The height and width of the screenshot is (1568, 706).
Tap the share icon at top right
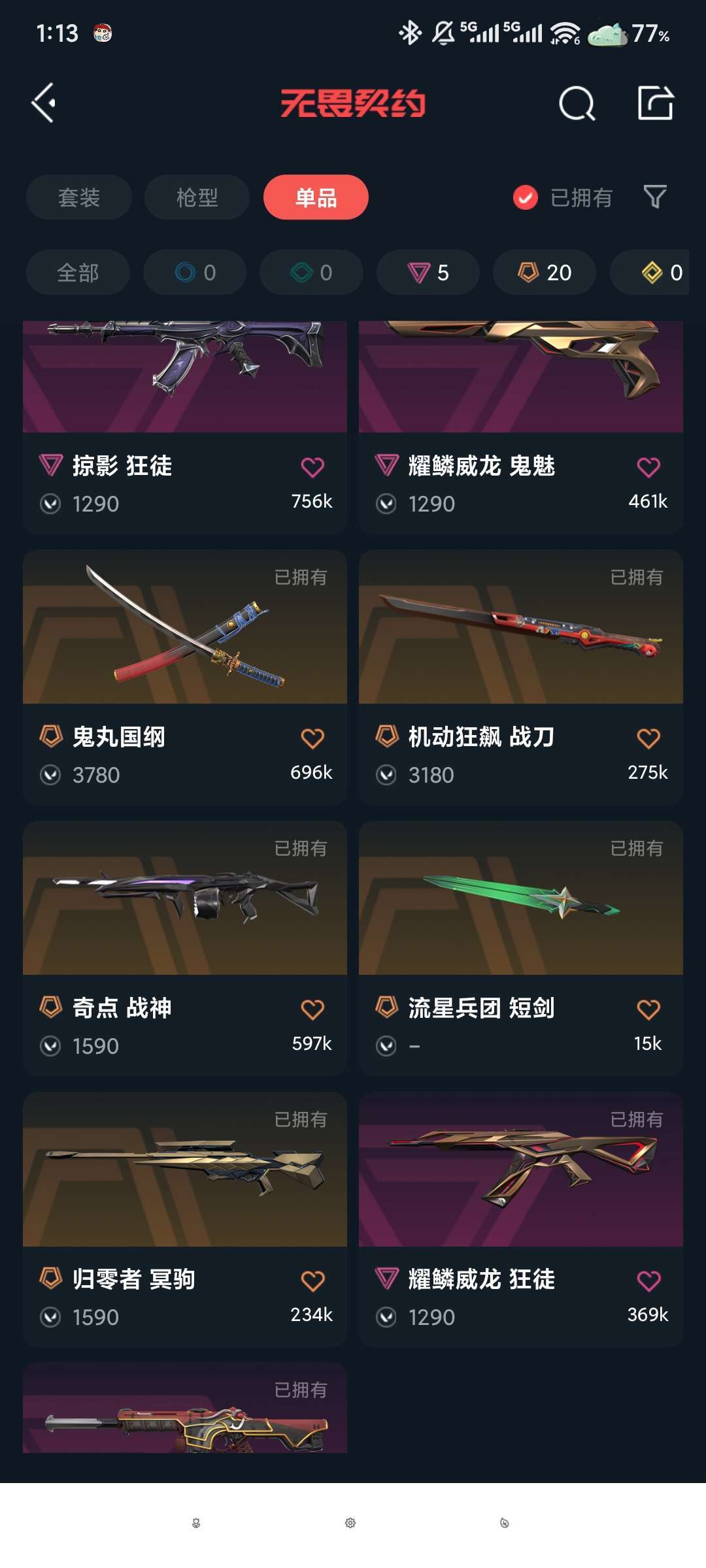(656, 103)
